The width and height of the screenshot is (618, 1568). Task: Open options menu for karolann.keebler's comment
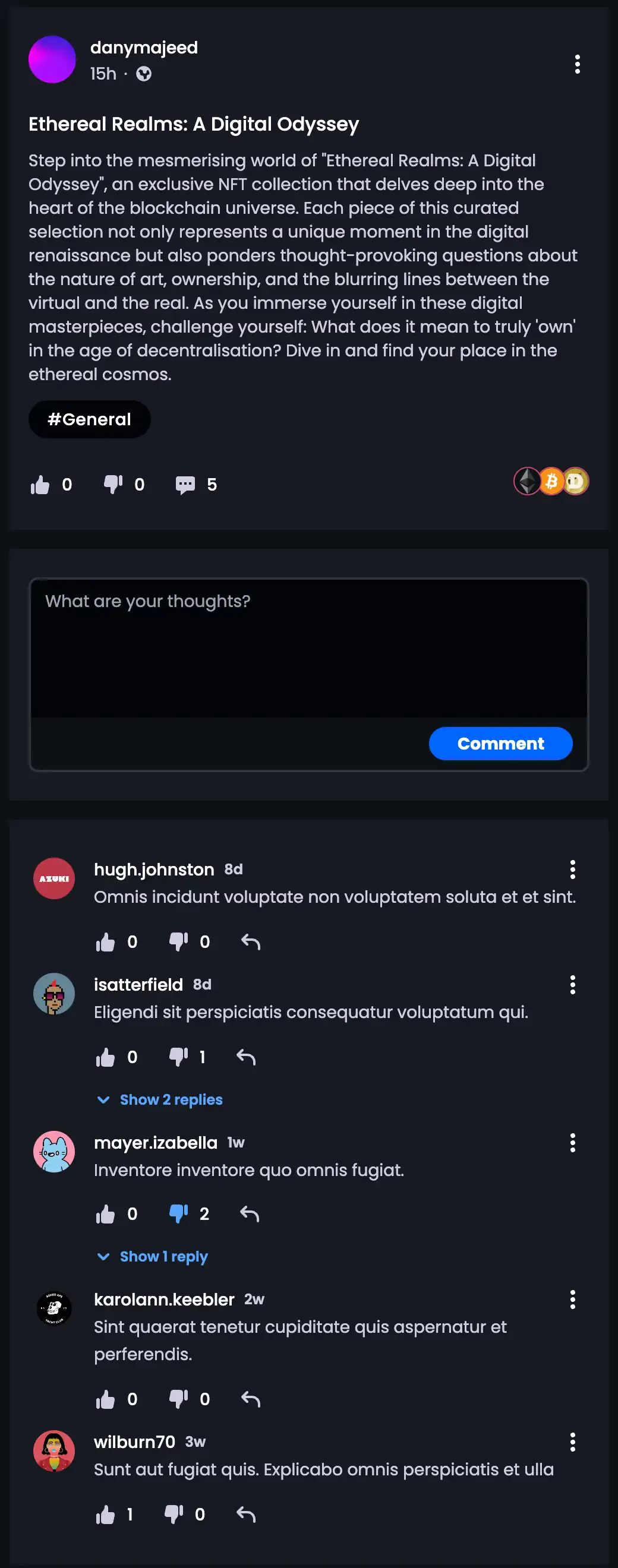572,1300
